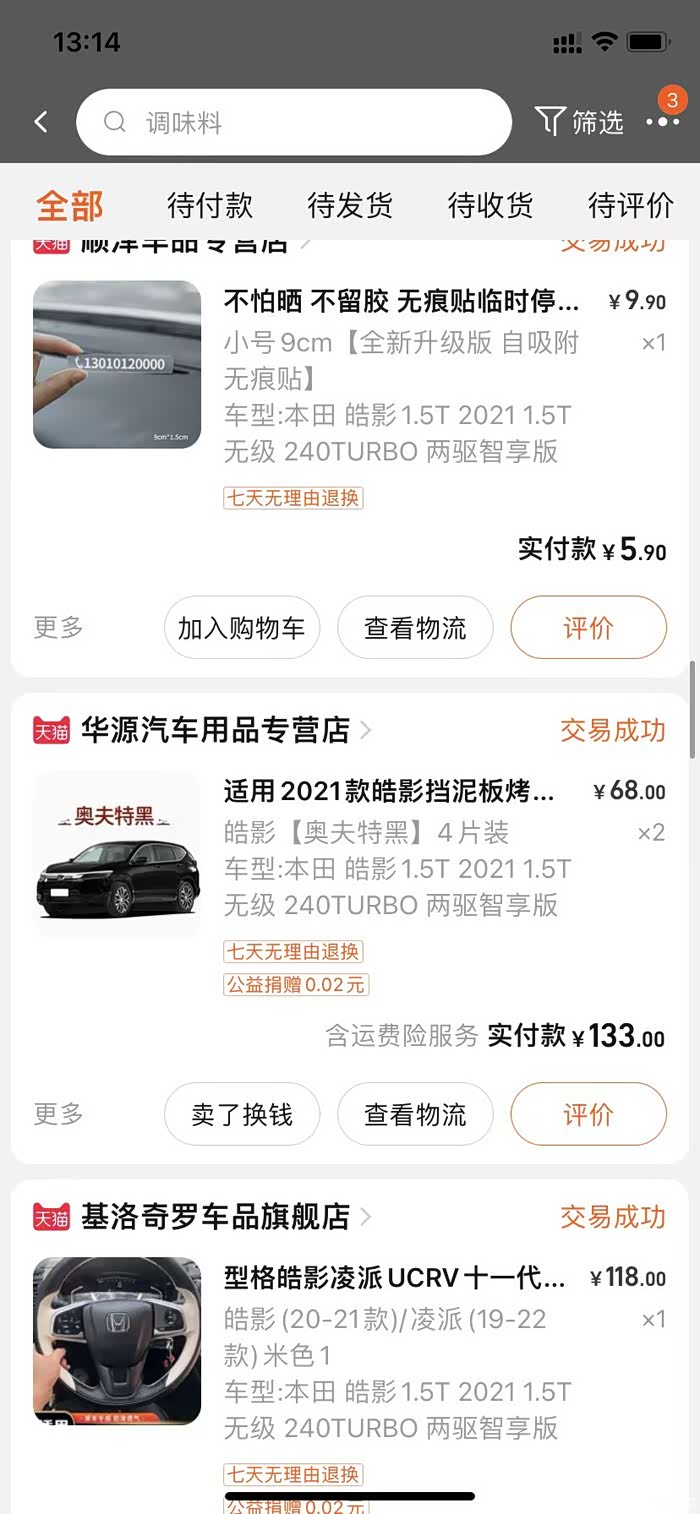Check 查看物流 for the ¥5.90 order
This screenshot has width=700, height=1514.
(415, 628)
